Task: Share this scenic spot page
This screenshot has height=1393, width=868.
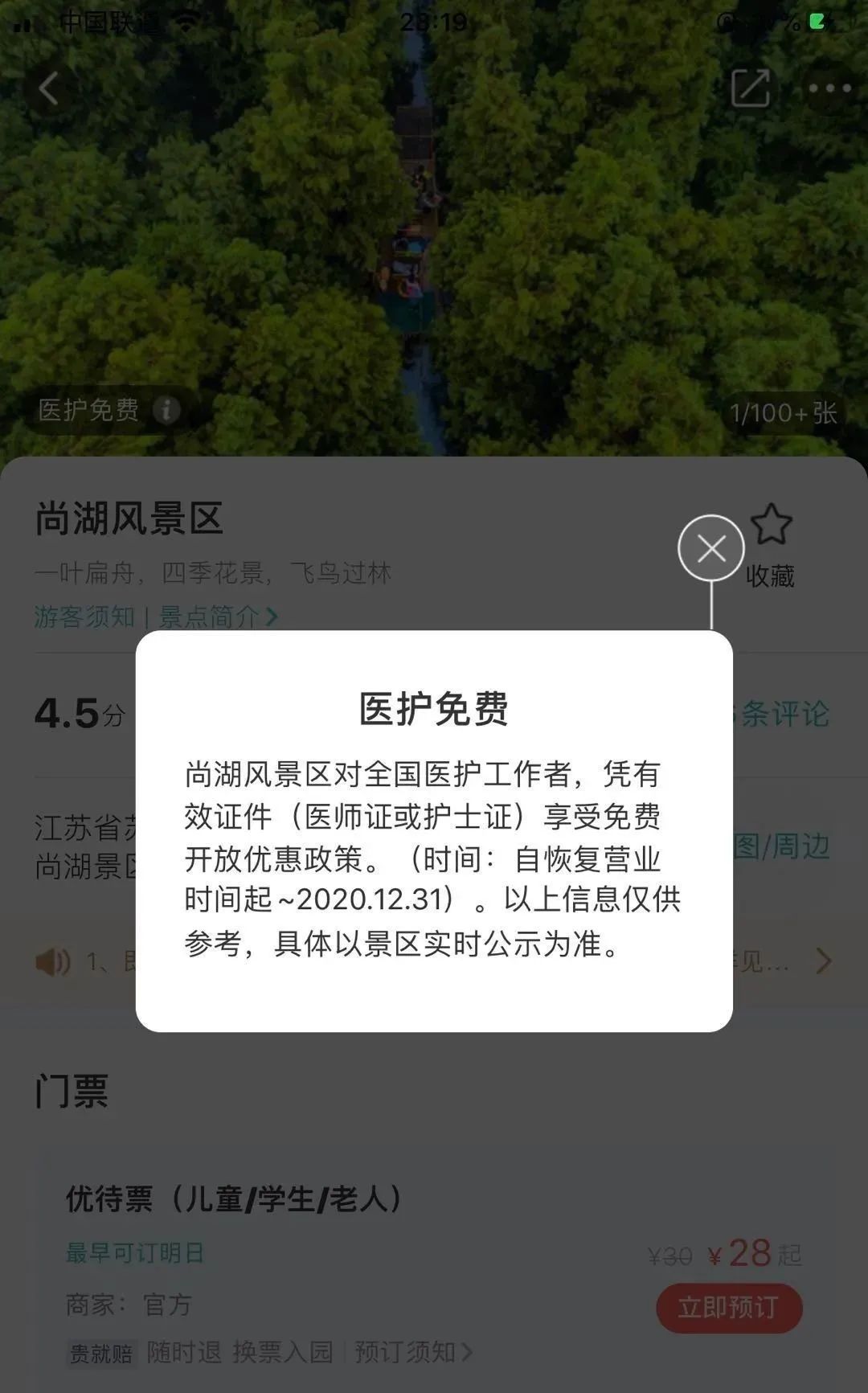Action: coord(750,88)
